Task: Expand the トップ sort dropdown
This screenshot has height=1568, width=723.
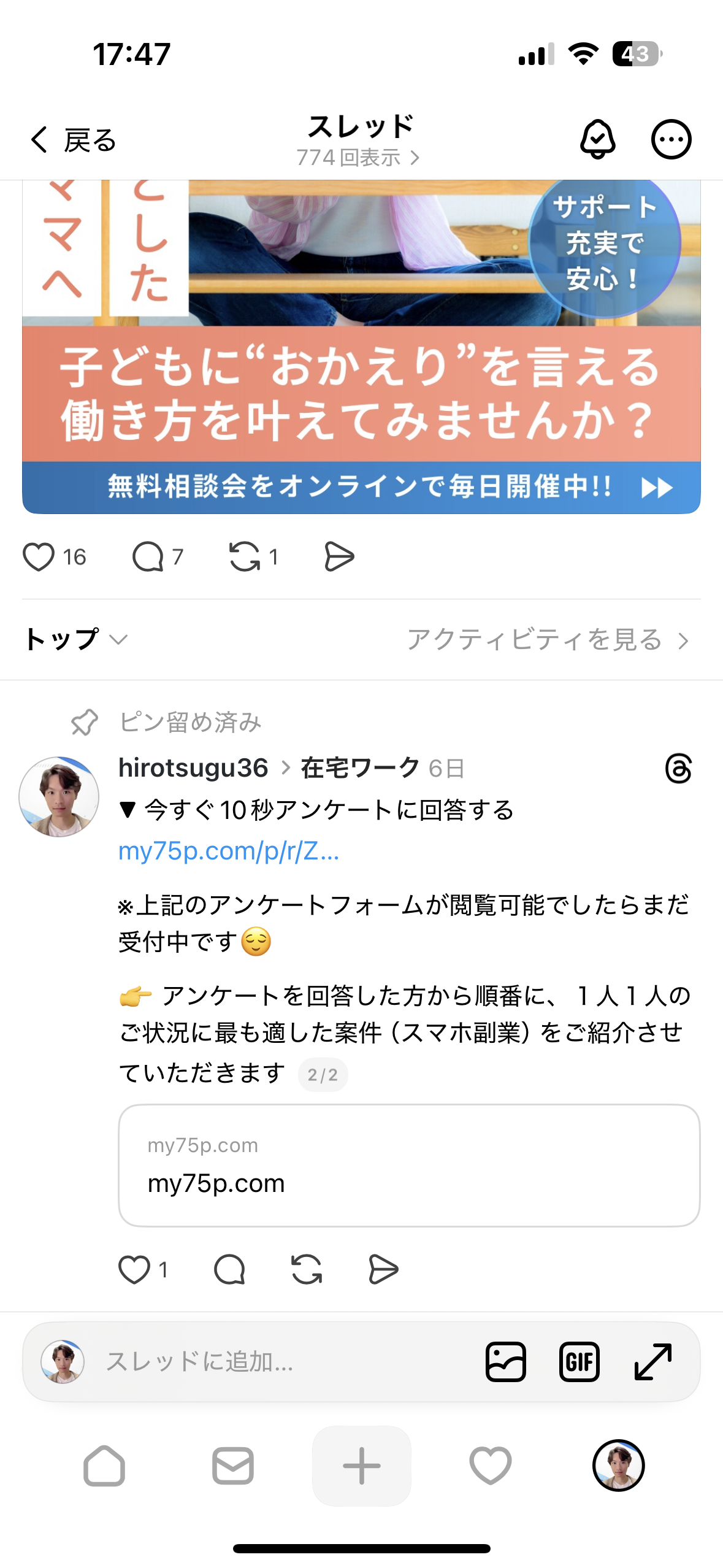Action: coord(76,639)
